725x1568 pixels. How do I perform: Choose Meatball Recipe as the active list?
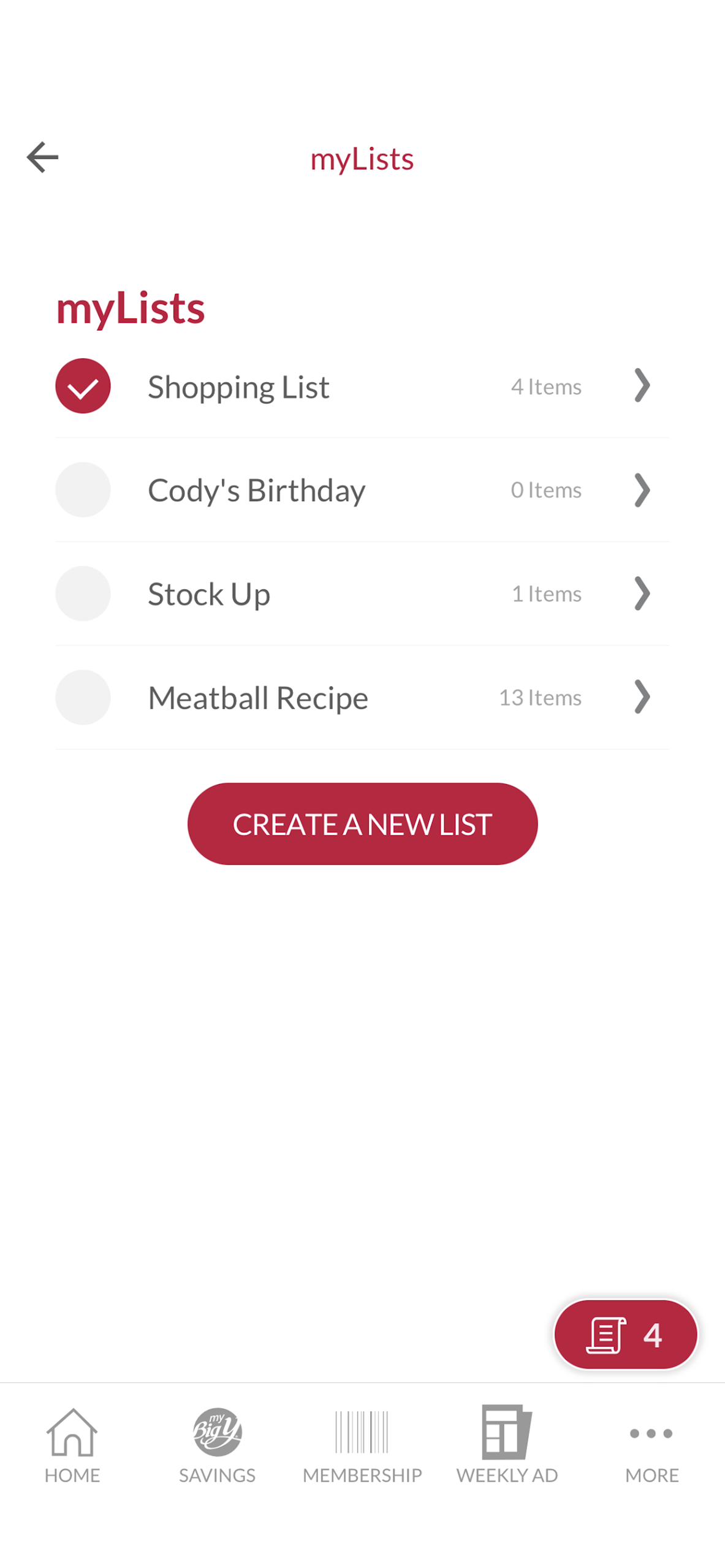tap(83, 697)
